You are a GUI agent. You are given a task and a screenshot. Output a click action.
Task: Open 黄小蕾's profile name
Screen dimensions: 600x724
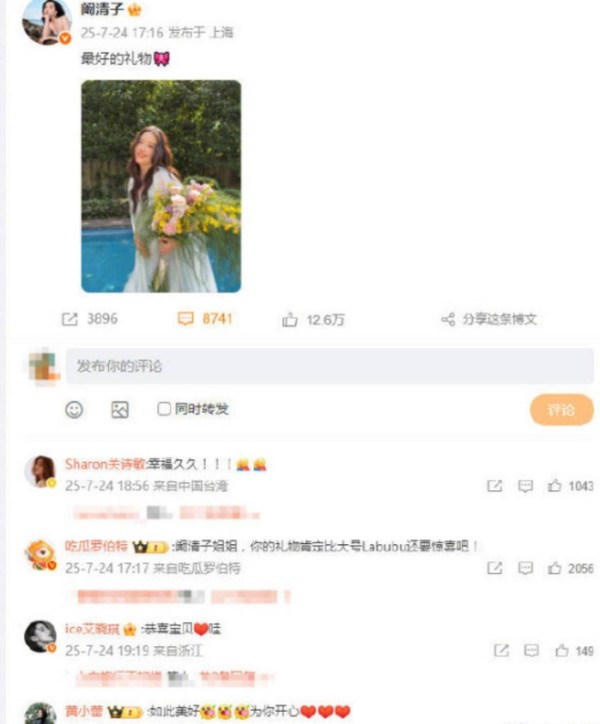(84, 711)
